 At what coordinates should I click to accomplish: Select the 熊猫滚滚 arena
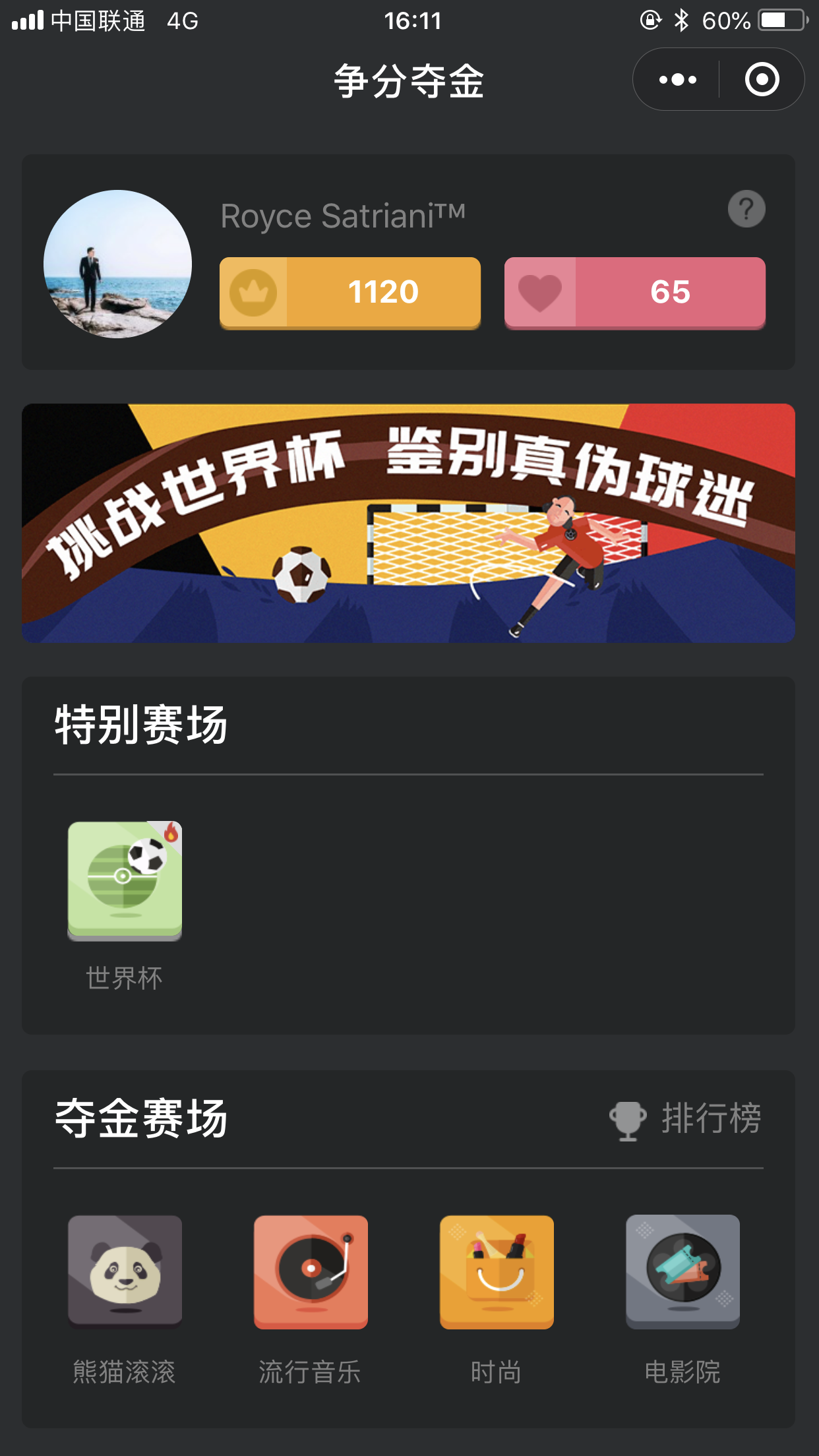point(125,1271)
